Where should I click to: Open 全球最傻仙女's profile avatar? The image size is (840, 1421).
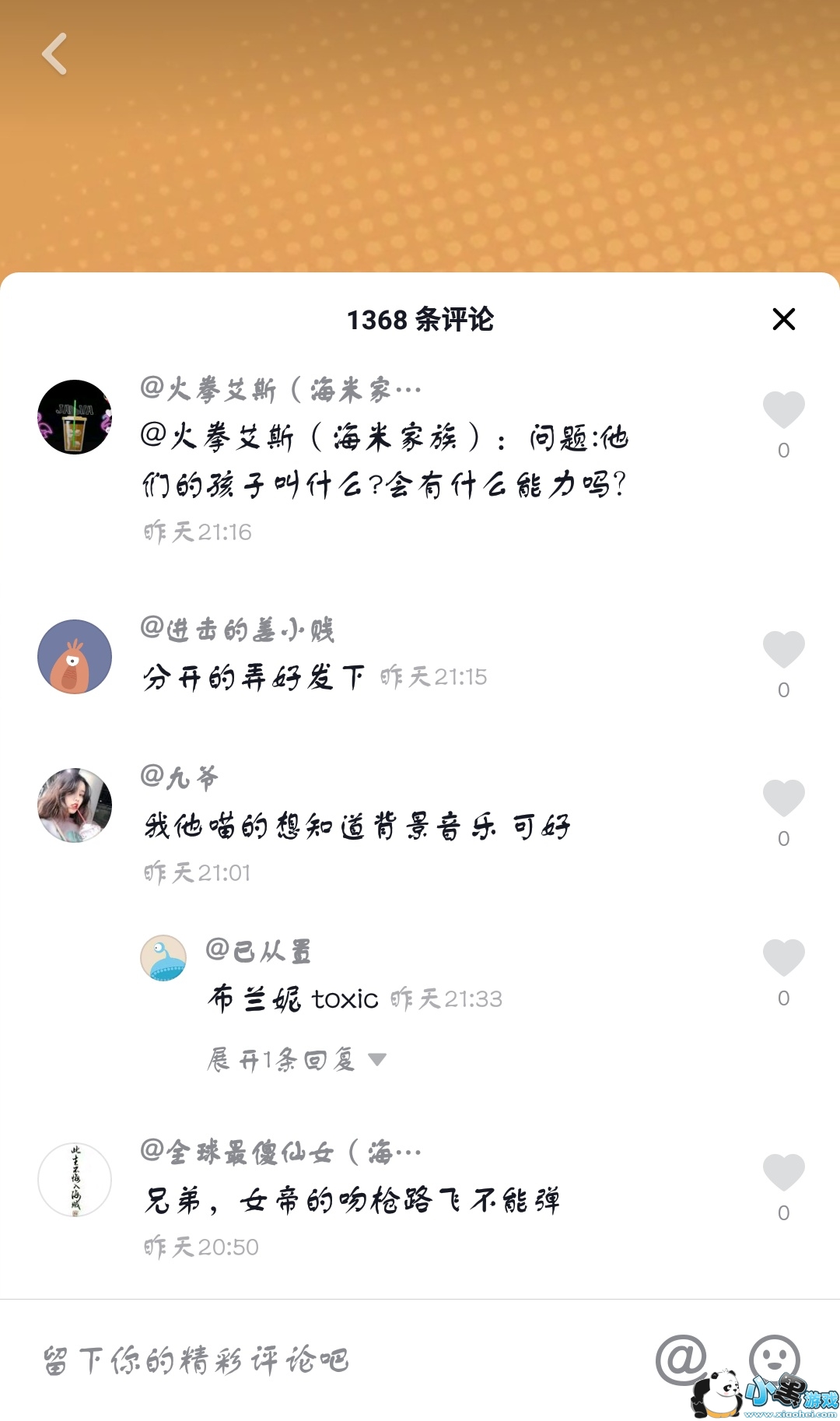(x=75, y=1180)
